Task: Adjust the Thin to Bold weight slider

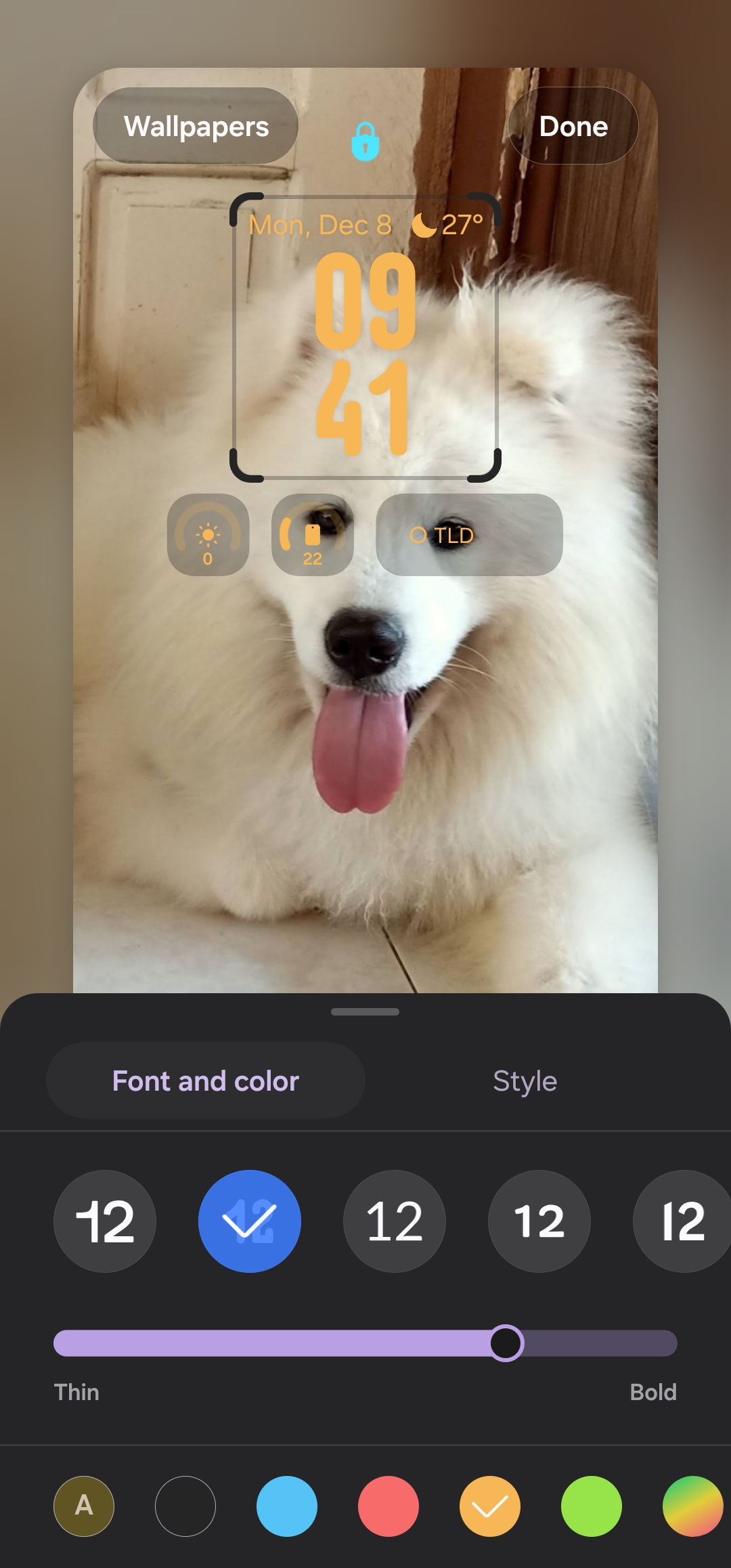Action: click(x=506, y=1344)
